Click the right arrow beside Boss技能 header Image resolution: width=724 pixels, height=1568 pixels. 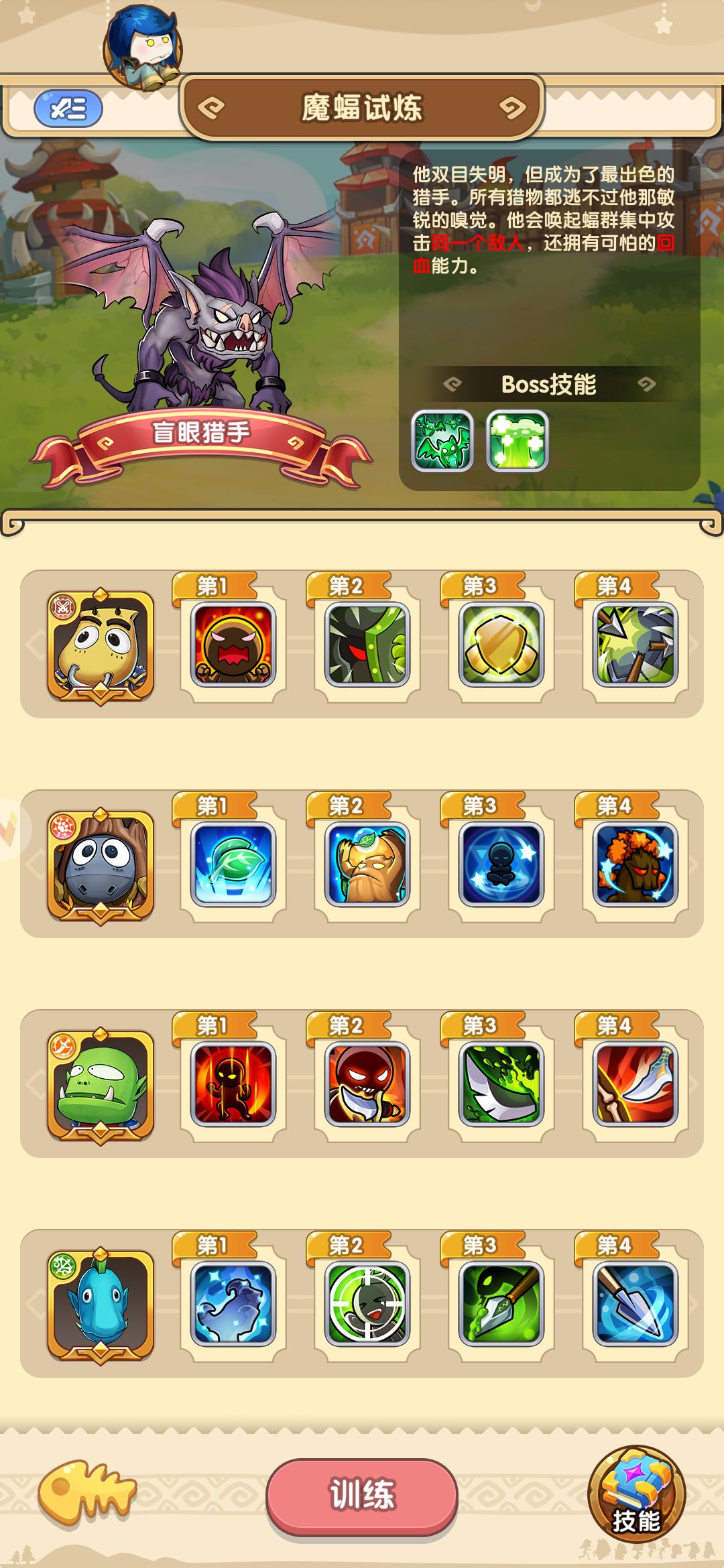coord(647,385)
